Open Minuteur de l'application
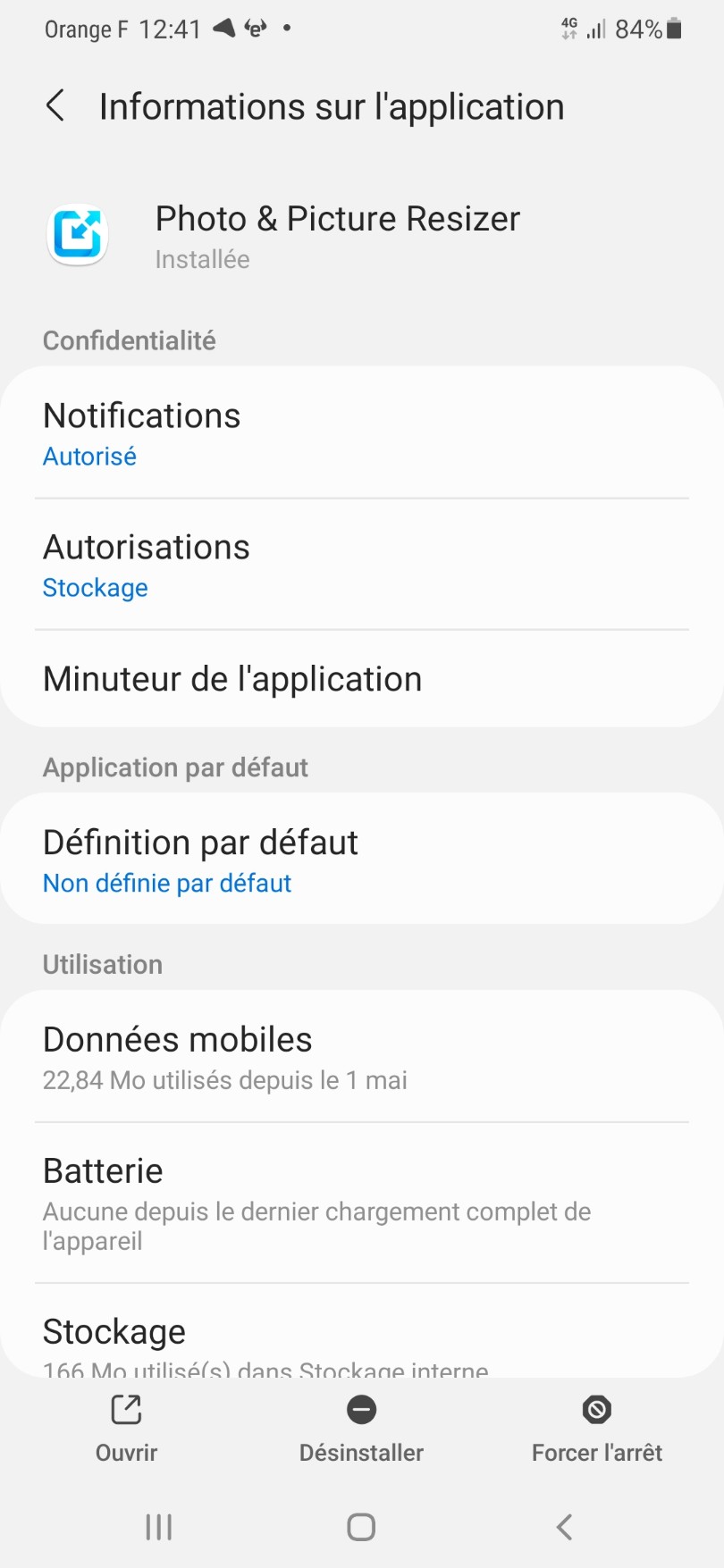 pos(361,679)
